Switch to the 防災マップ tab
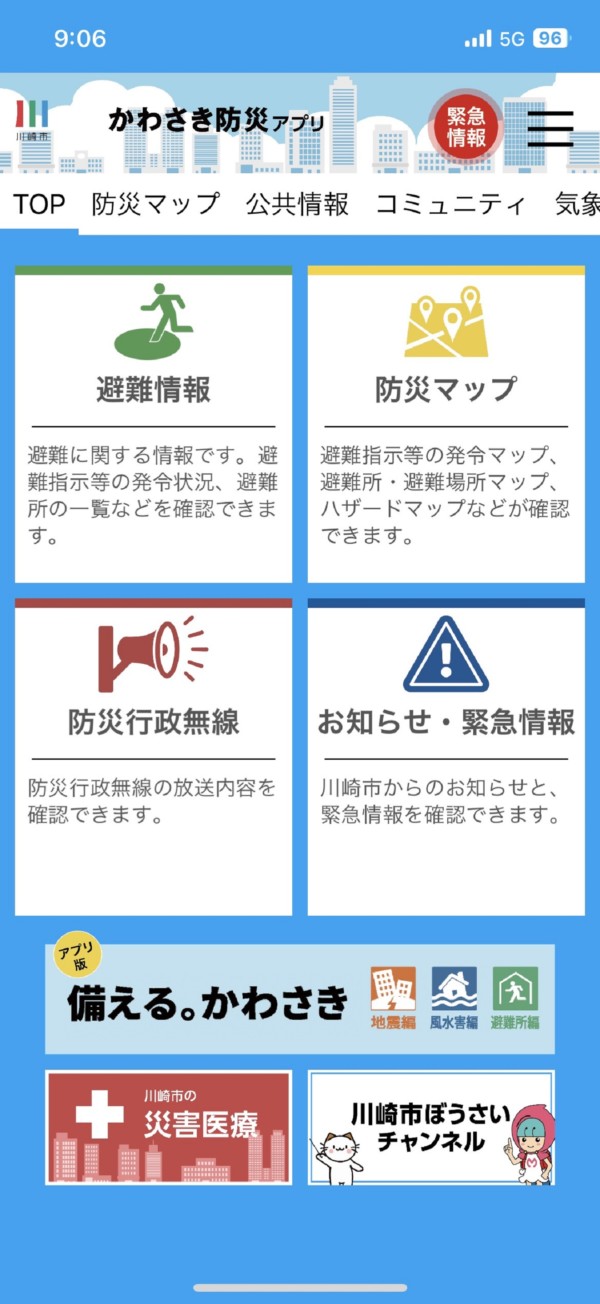This screenshot has height=1304, width=600. (x=155, y=205)
